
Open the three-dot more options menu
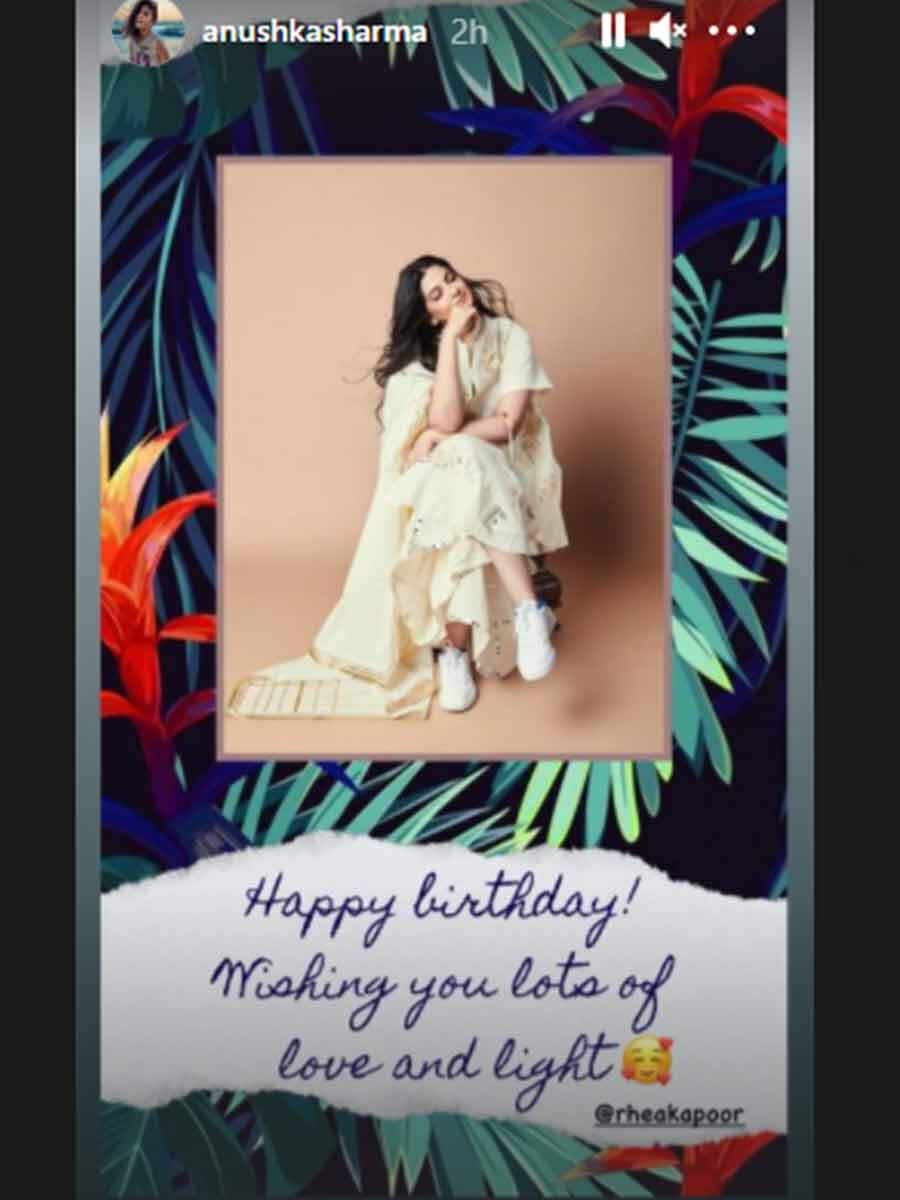(731, 32)
